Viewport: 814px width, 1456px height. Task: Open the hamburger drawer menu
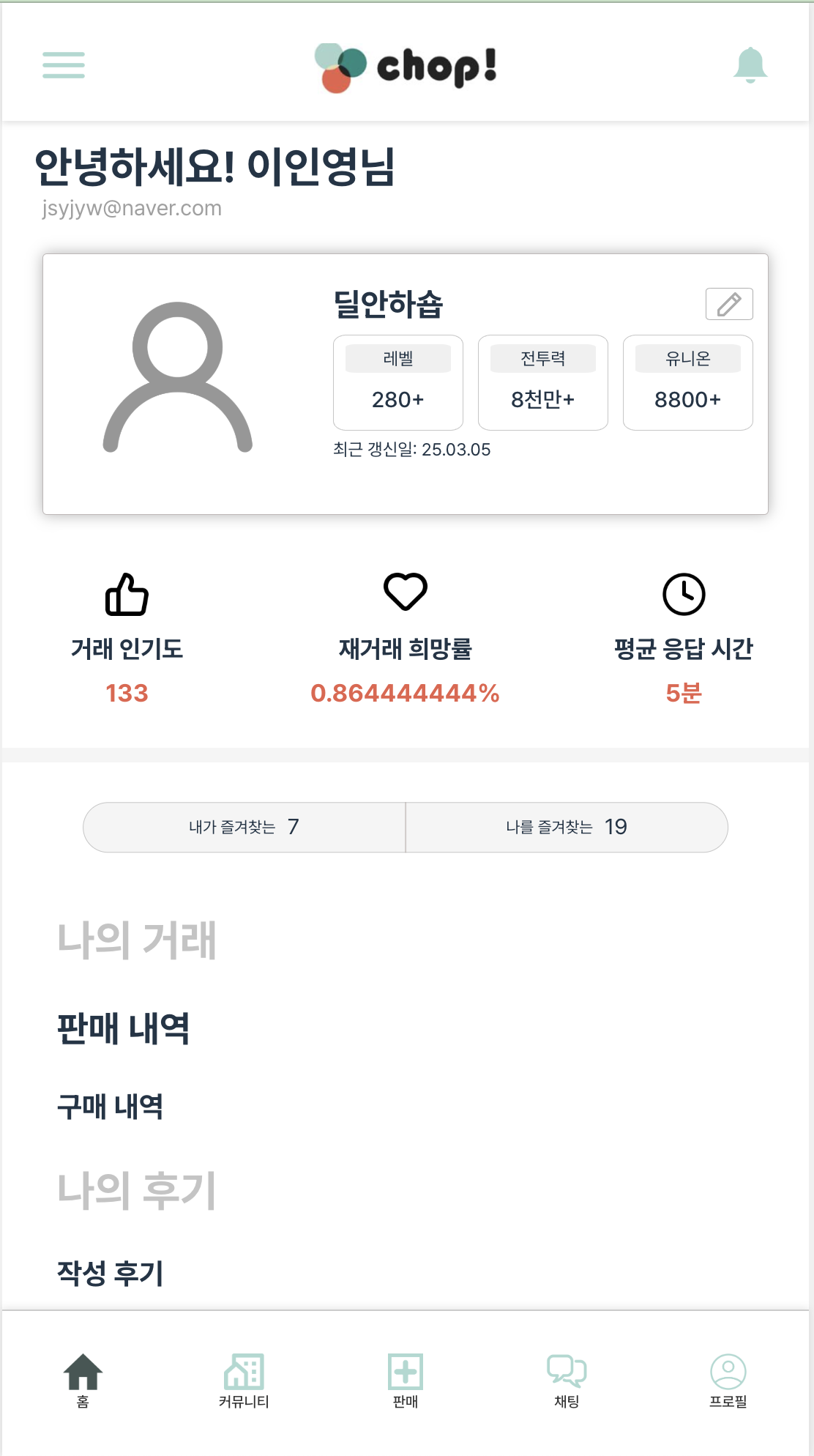(64, 65)
